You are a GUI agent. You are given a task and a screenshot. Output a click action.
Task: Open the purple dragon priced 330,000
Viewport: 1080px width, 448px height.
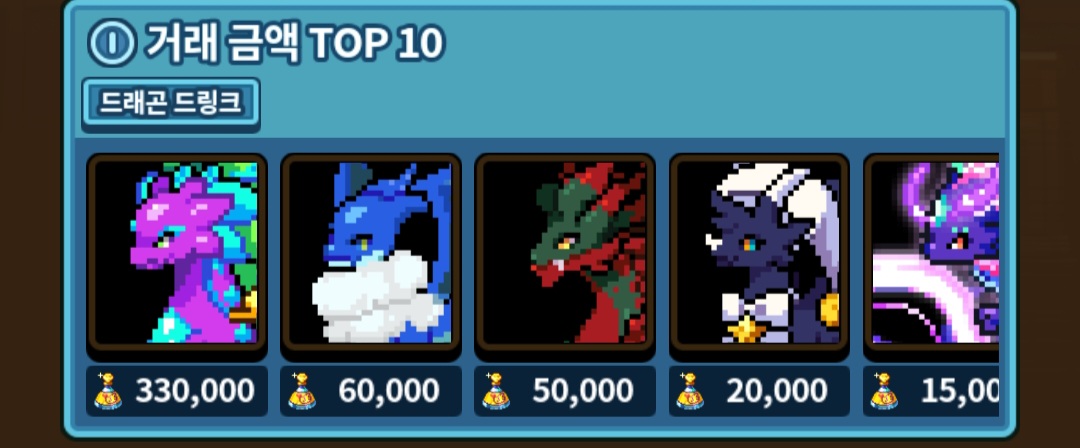pos(177,255)
